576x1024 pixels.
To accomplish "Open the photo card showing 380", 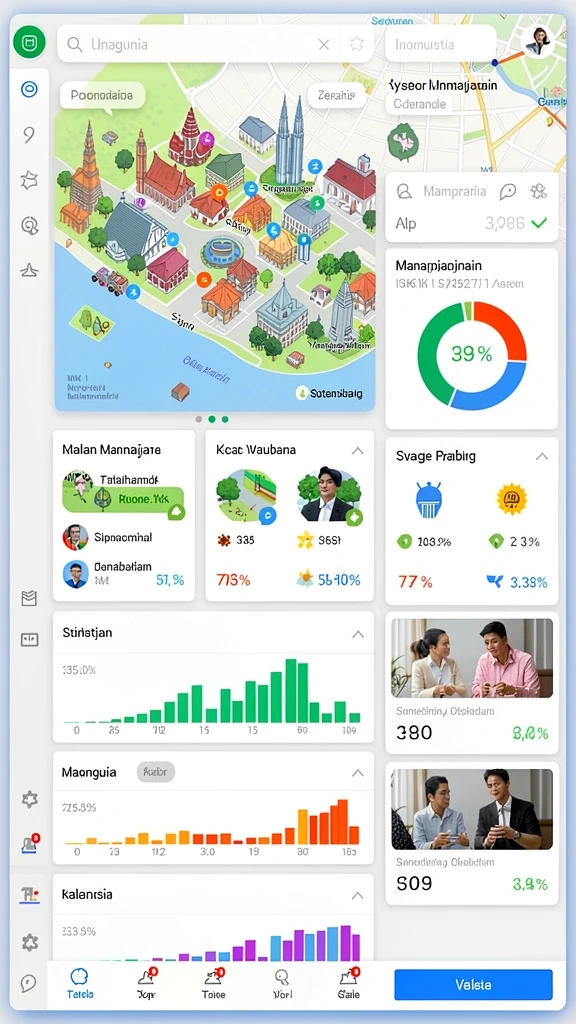I will tap(472, 686).
